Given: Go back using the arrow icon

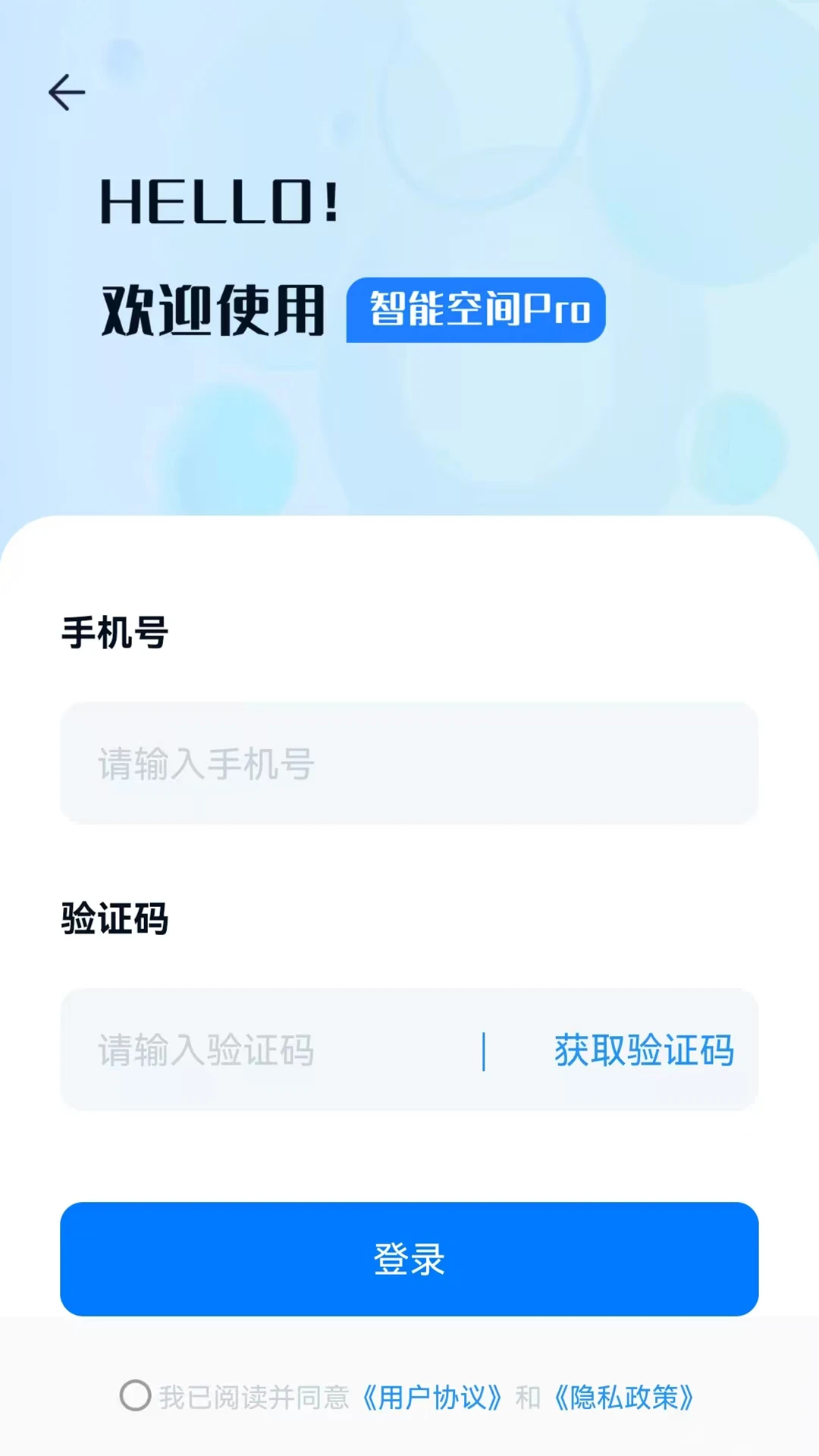Looking at the screenshot, I should click(x=67, y=93).
